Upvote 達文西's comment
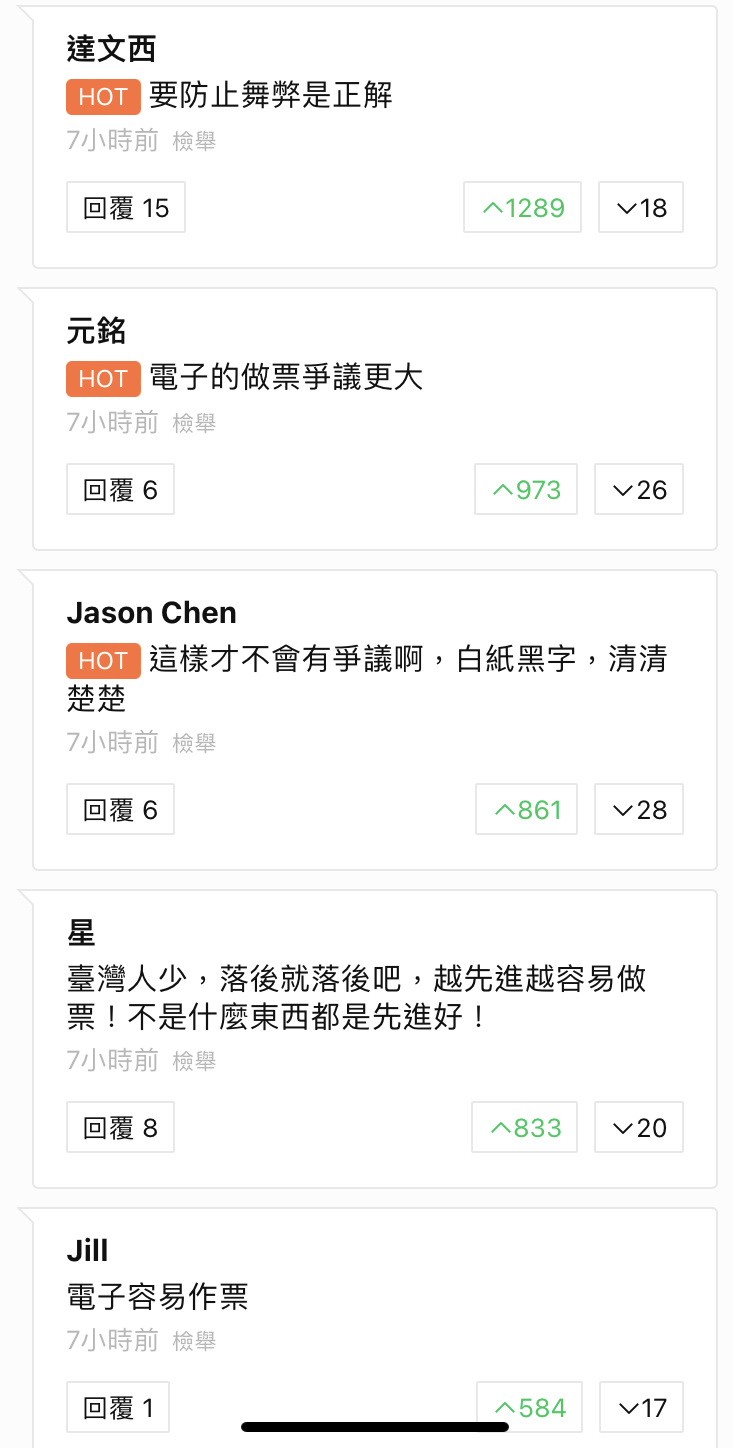Viewport: 733px width, 1448px height. (523, 208)
